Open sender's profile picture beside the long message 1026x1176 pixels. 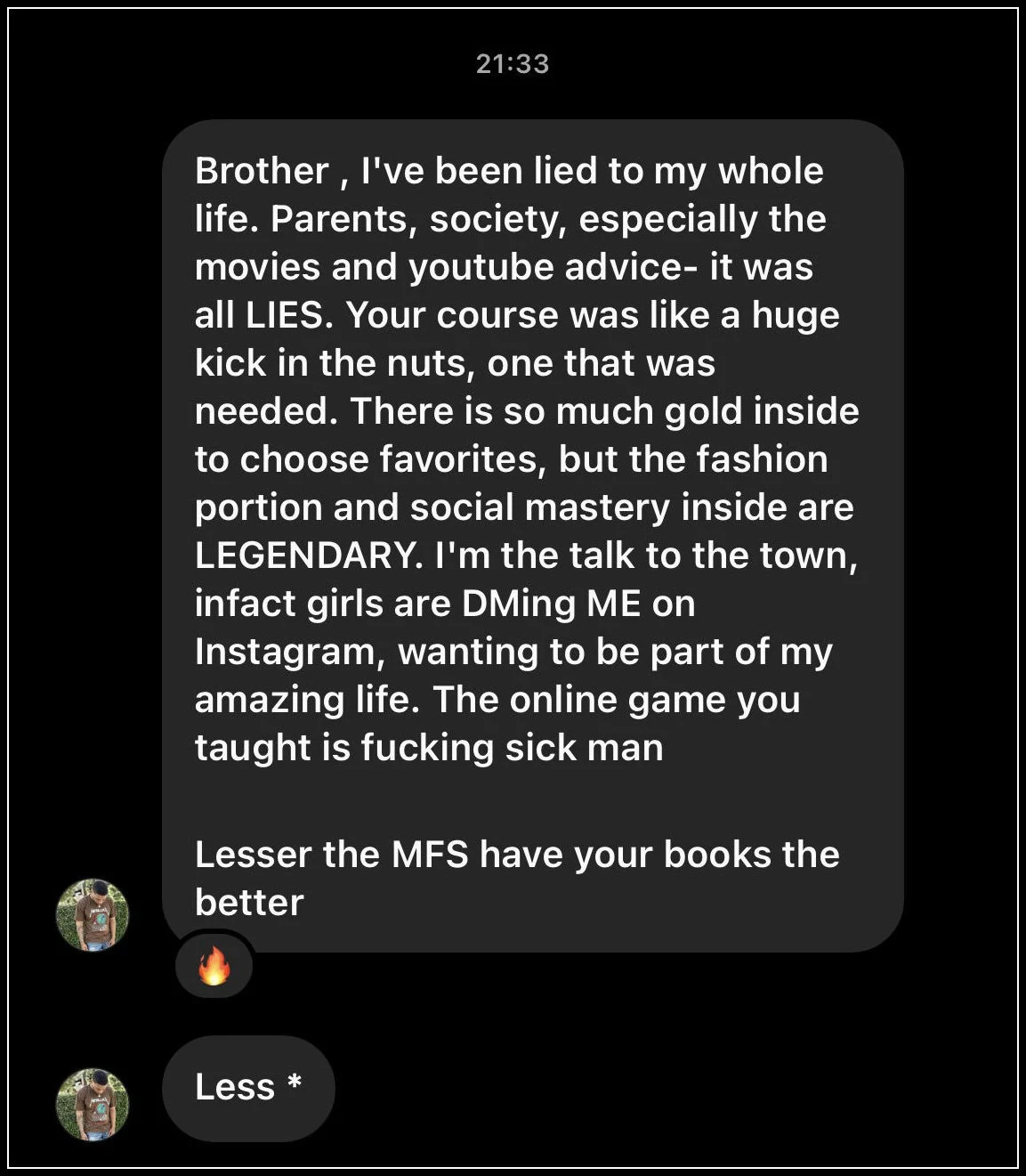pos(93,915)
